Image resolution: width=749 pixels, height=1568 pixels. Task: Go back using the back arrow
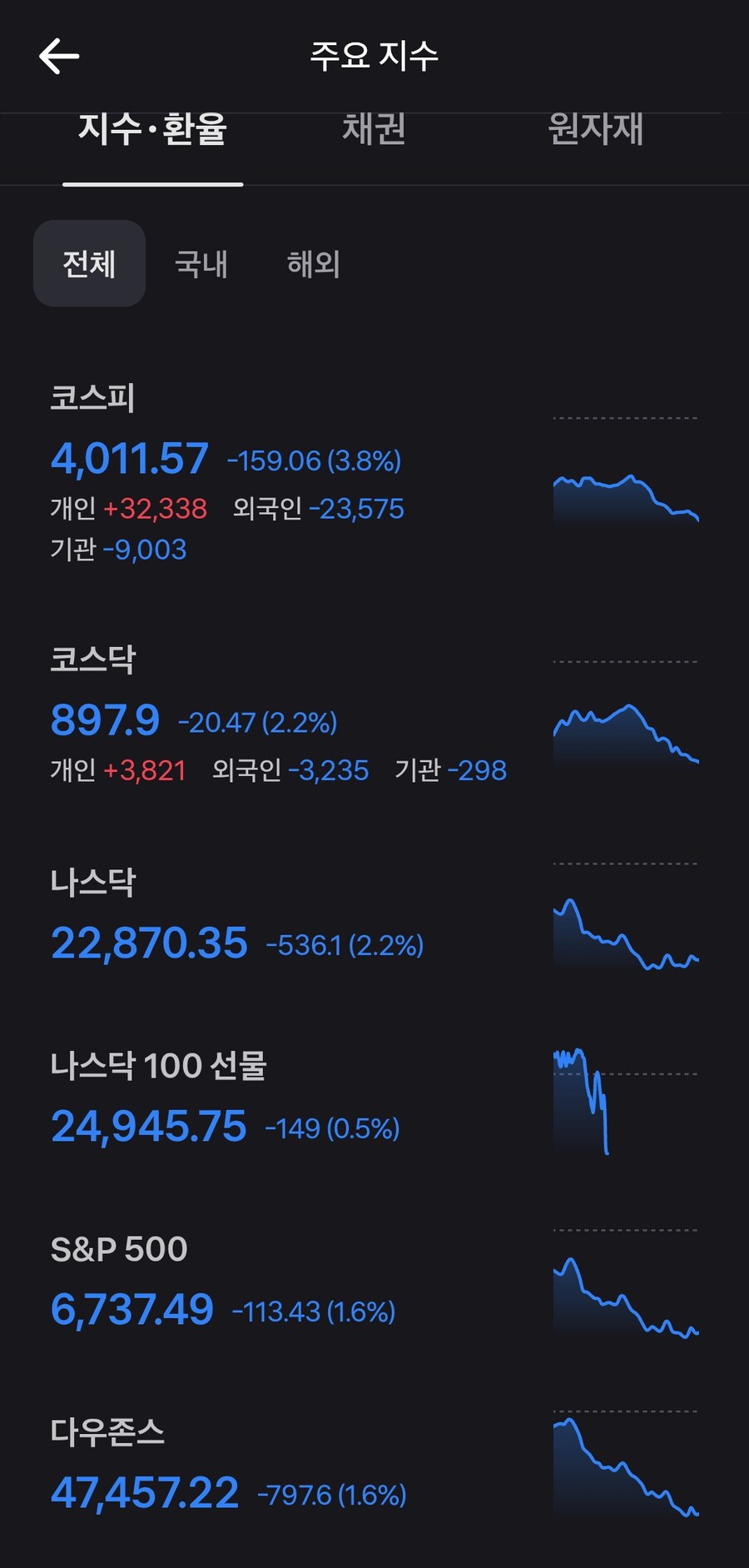click(57, 57)
